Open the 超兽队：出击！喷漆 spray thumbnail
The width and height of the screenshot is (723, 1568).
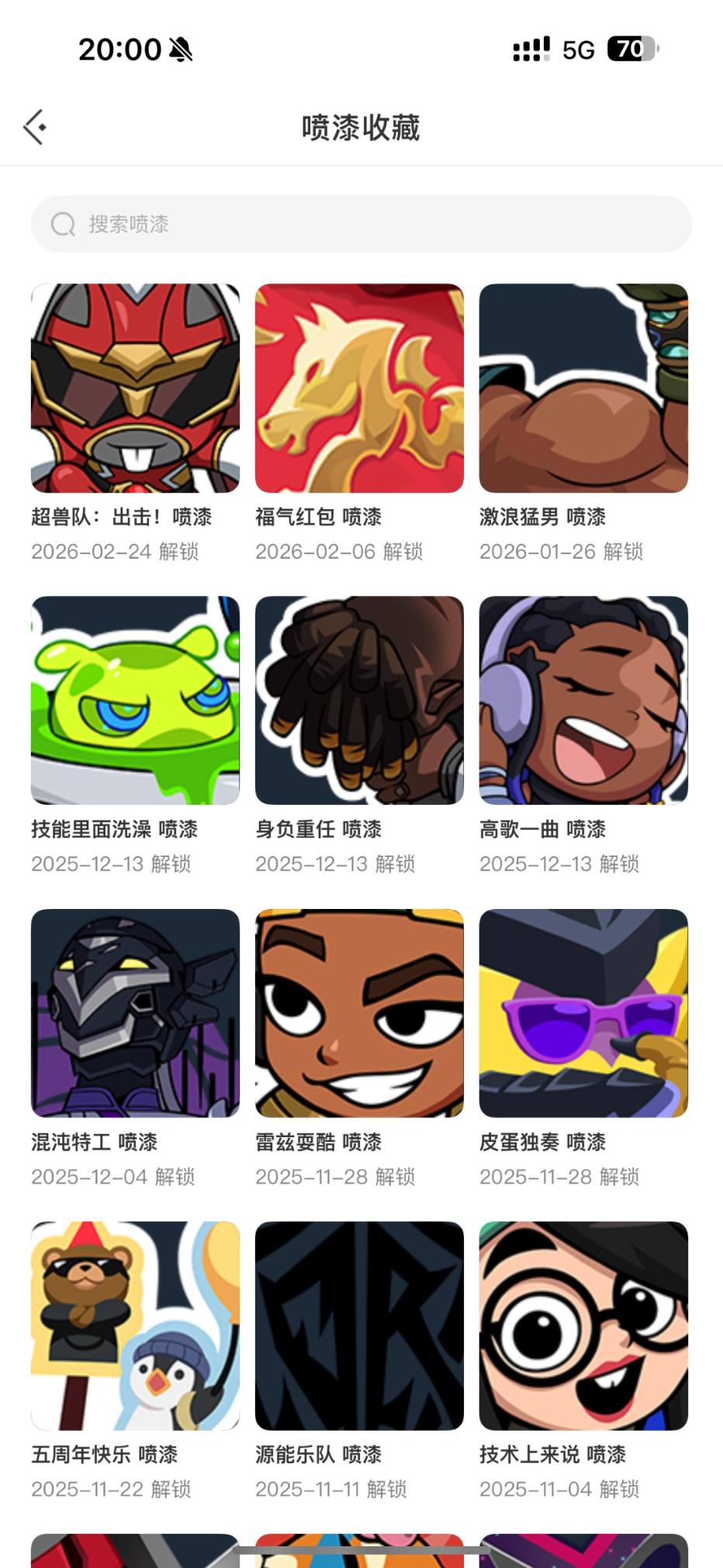(134, 390)
